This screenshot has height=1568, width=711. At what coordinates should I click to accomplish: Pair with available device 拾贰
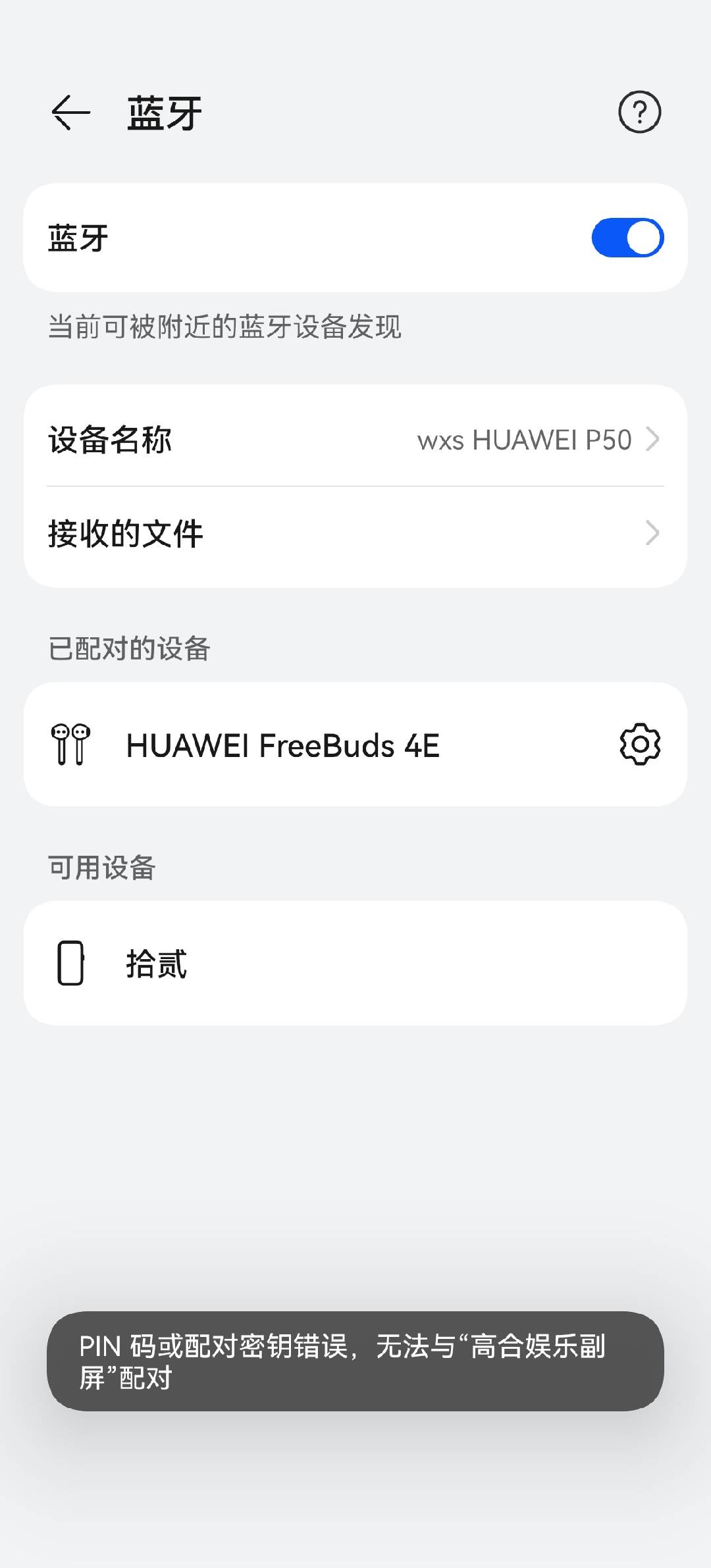tap(355, 963)
